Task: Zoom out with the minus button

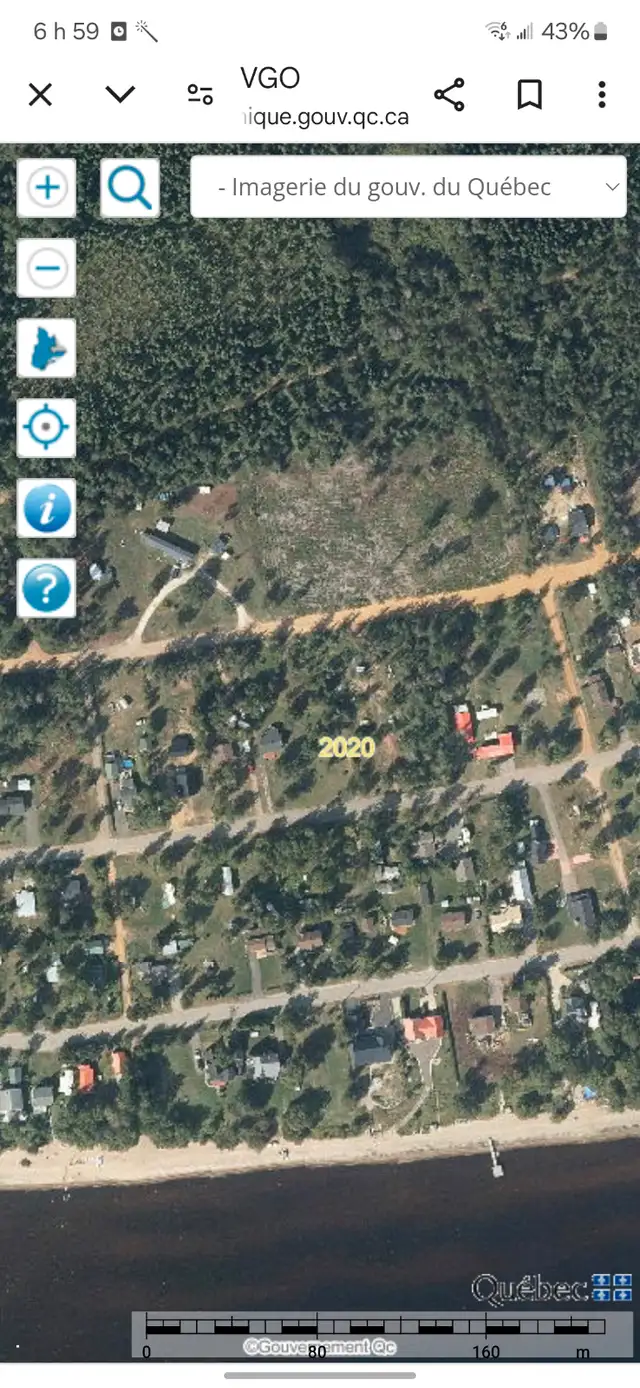Action: [47, 267]
